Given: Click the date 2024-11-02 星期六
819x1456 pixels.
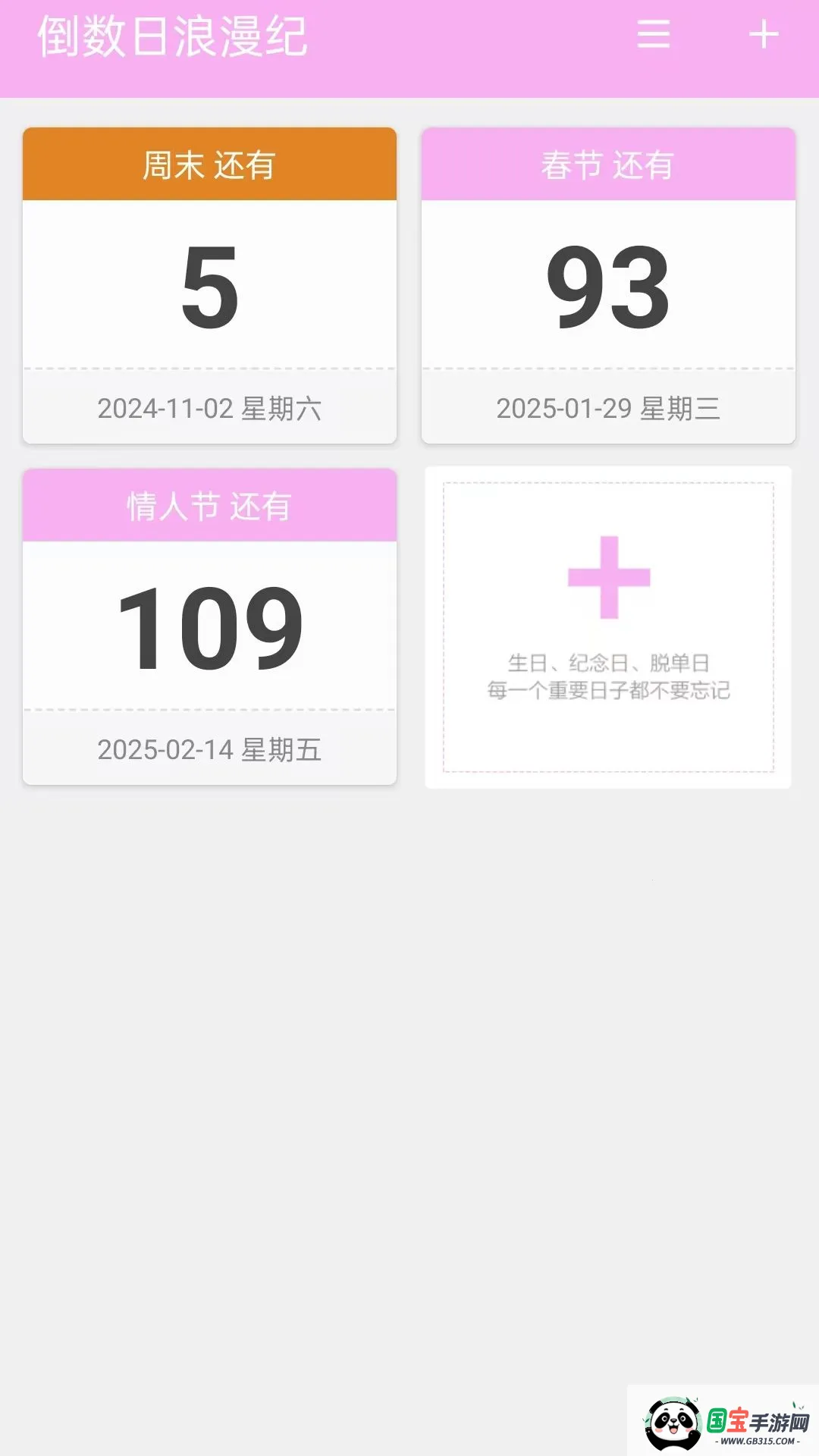Looking at the screenshot, I should coord(210,408).
